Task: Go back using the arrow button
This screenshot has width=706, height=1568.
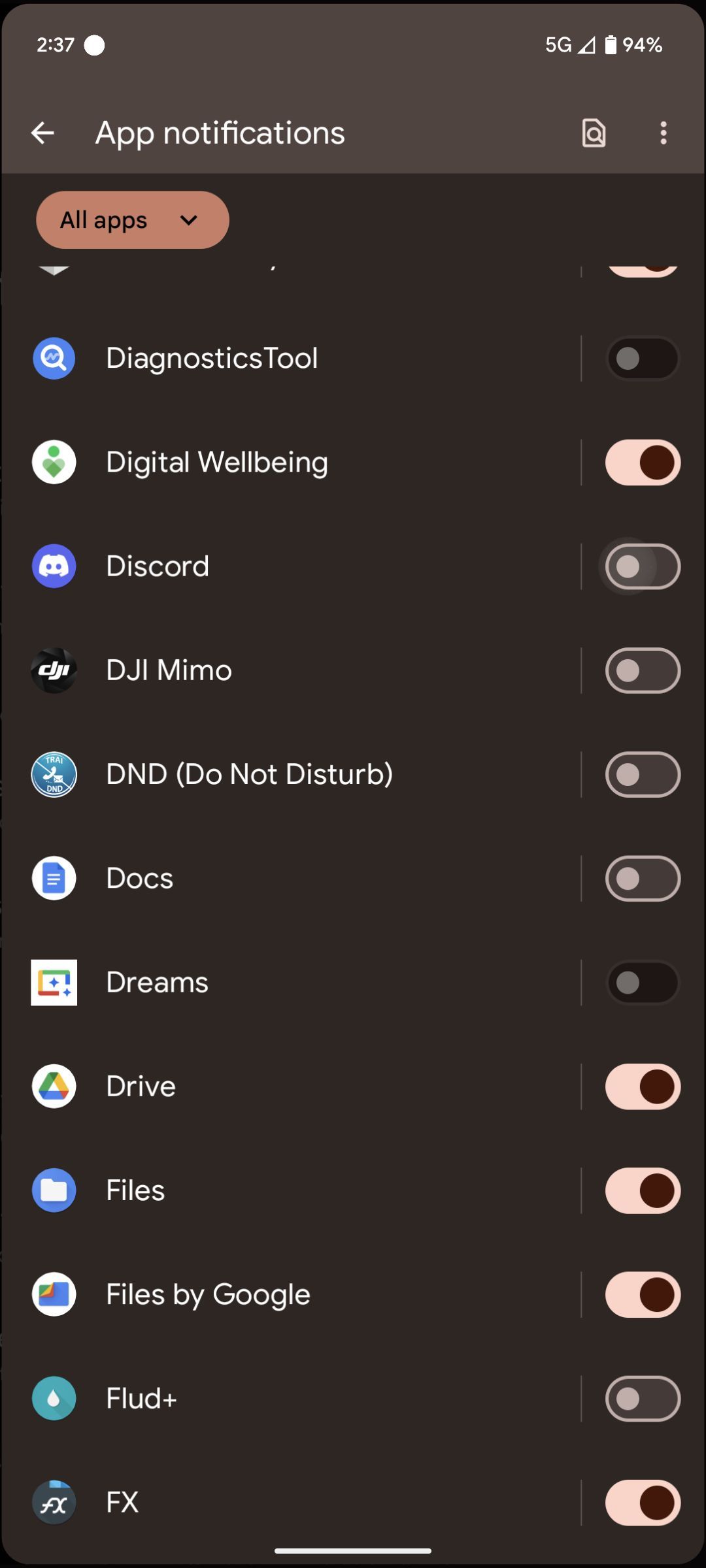Action: [43, 133]
